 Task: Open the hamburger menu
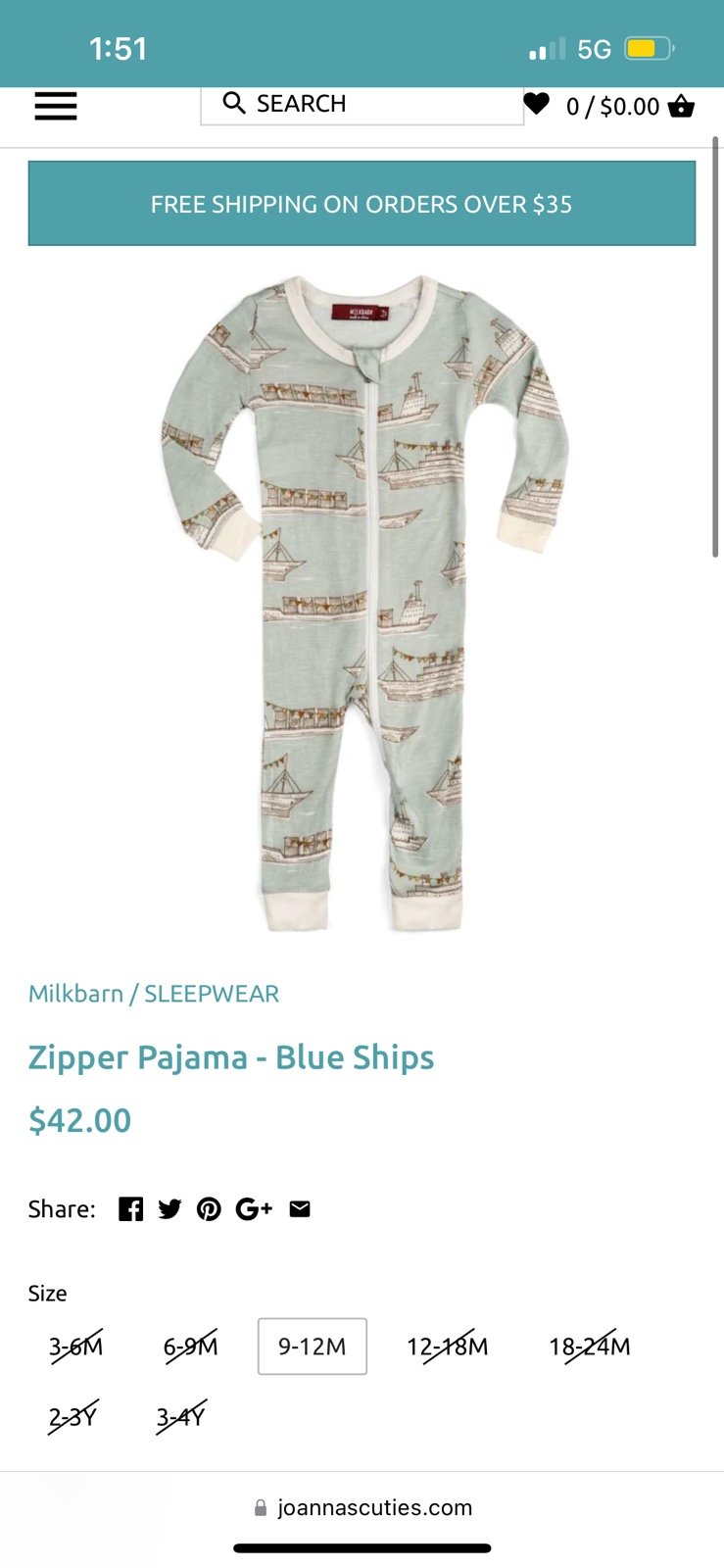click(x=56, y=106)
